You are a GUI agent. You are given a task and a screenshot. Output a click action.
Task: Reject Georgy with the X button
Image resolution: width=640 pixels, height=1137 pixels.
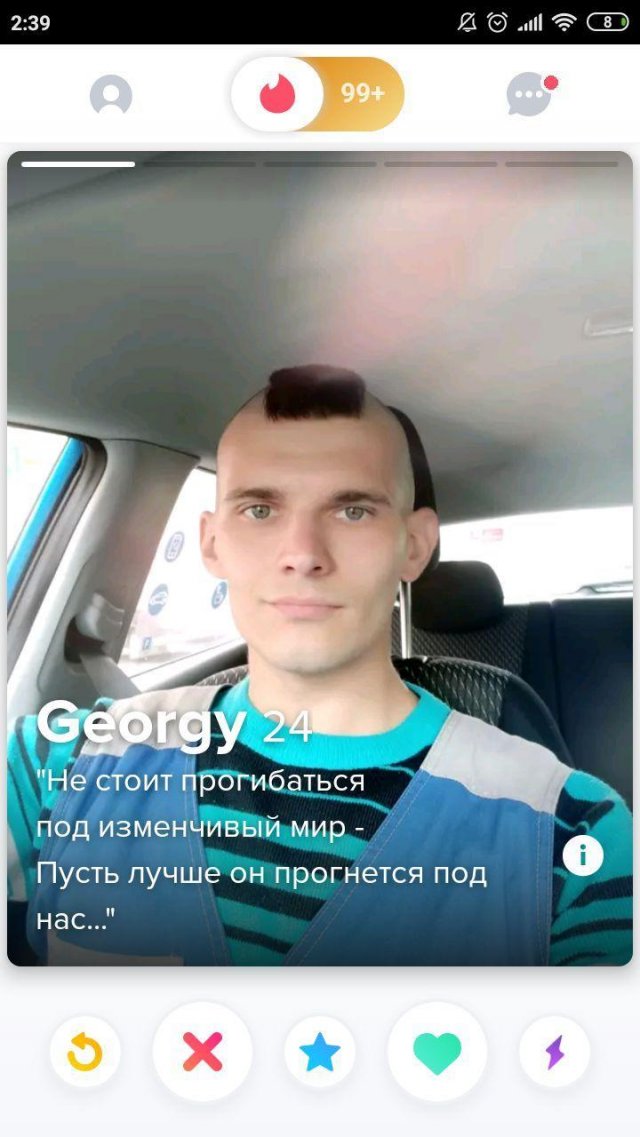202,1052
